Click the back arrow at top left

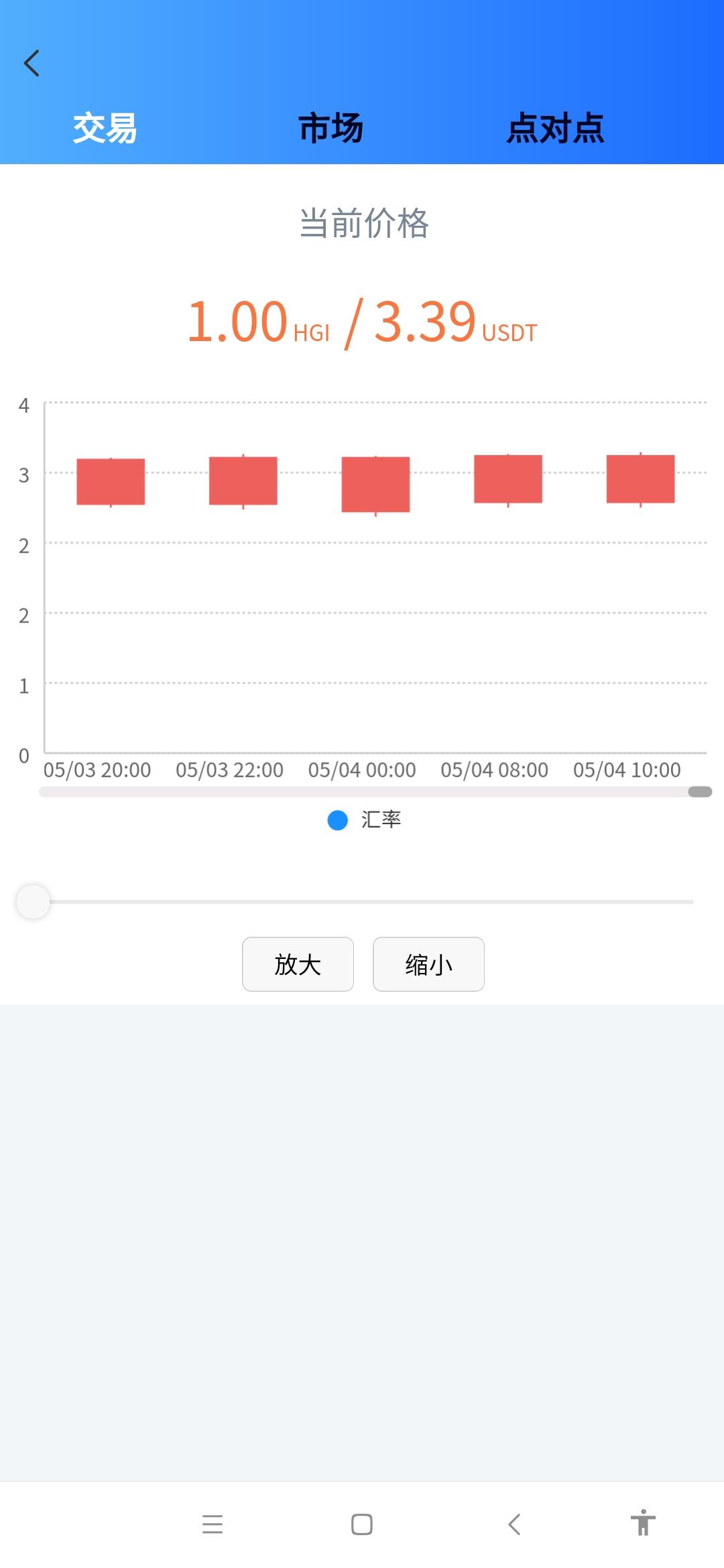(32, 62)
